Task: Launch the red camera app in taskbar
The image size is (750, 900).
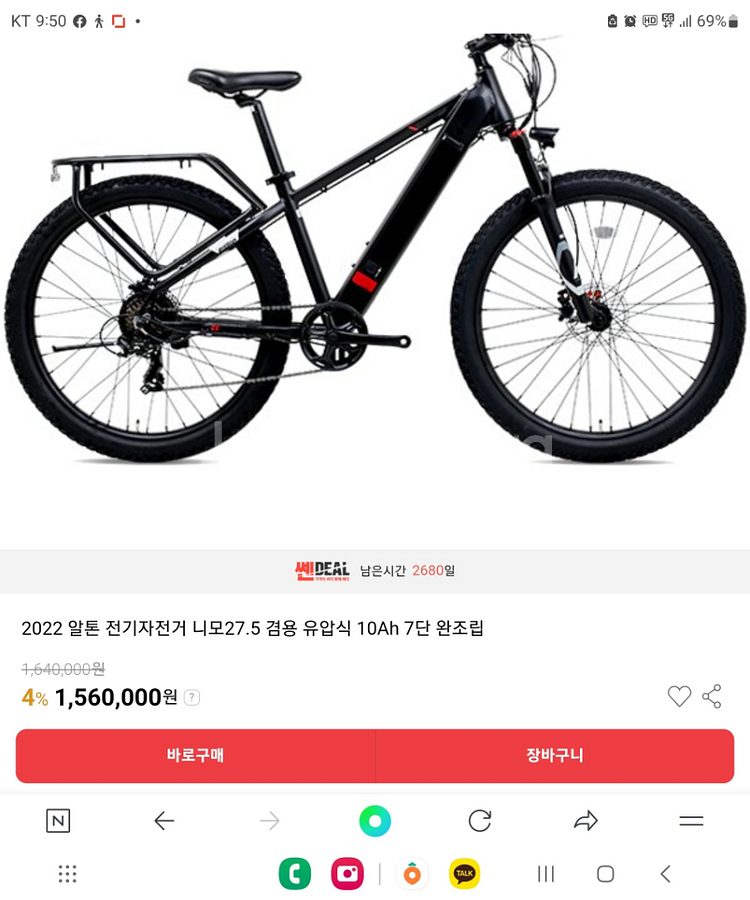Action: pos(347,874)
